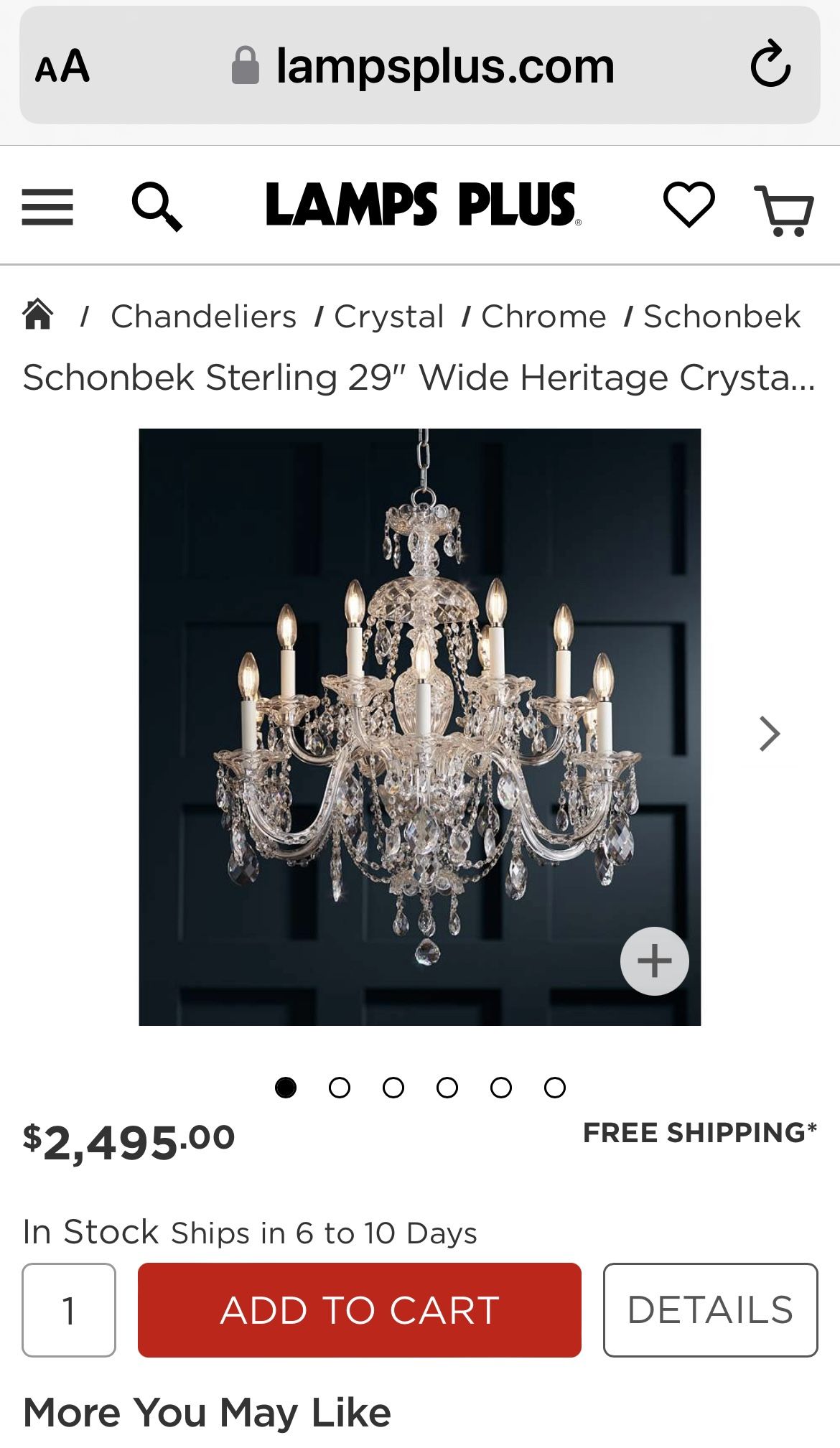Reload the page in the browser
The width and height of the screenshot is (840, 1448).
(770, 65)
